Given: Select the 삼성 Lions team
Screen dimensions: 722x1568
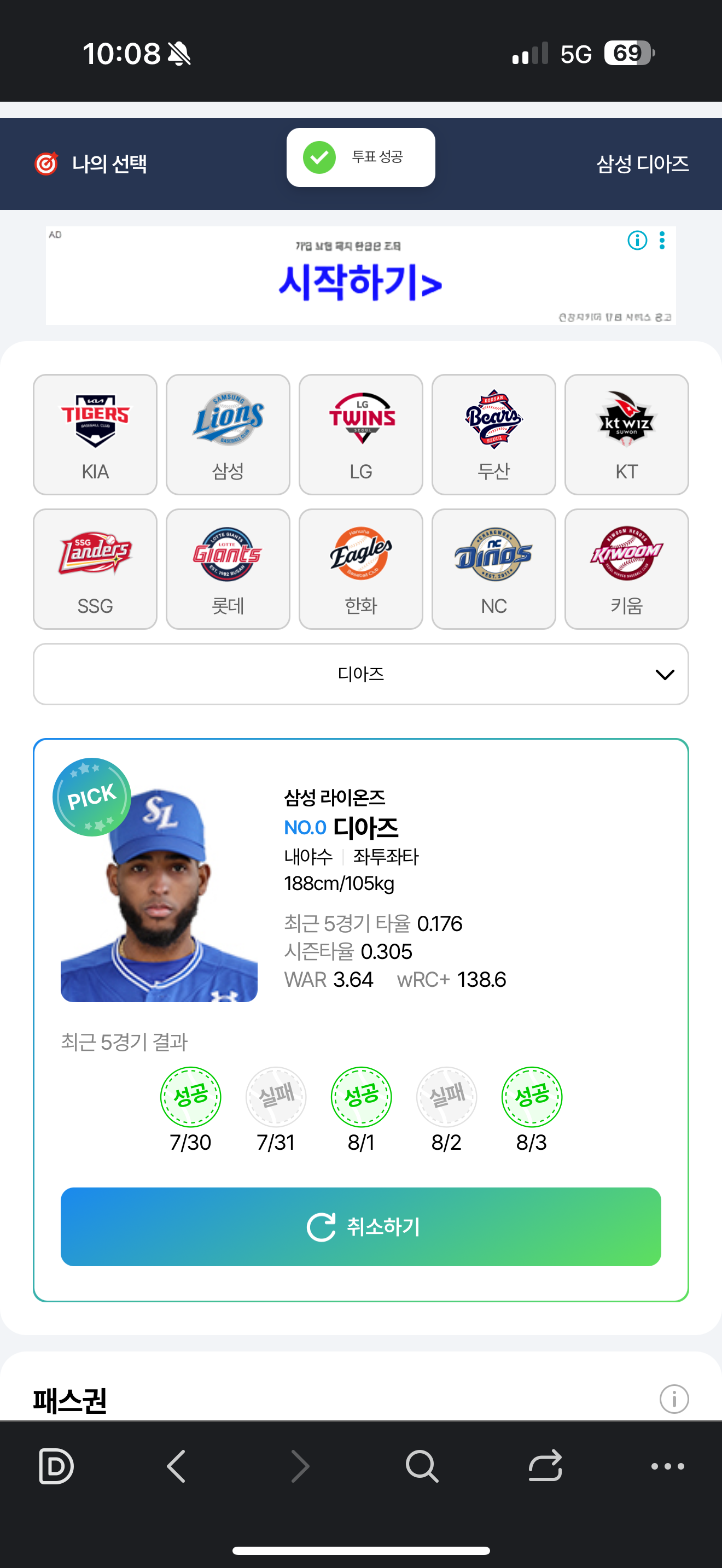Looking at the screenshot, I should pyautogui.click(x=228, y=434).
